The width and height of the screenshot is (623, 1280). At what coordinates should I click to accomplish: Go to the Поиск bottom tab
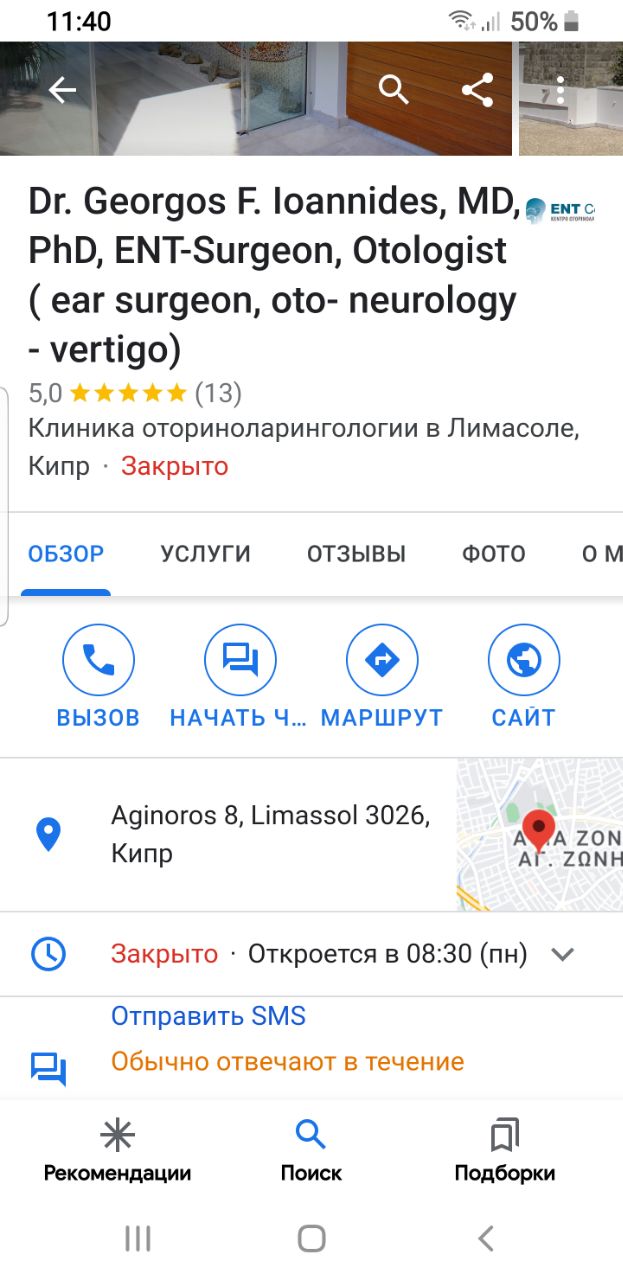[311, 1150]
